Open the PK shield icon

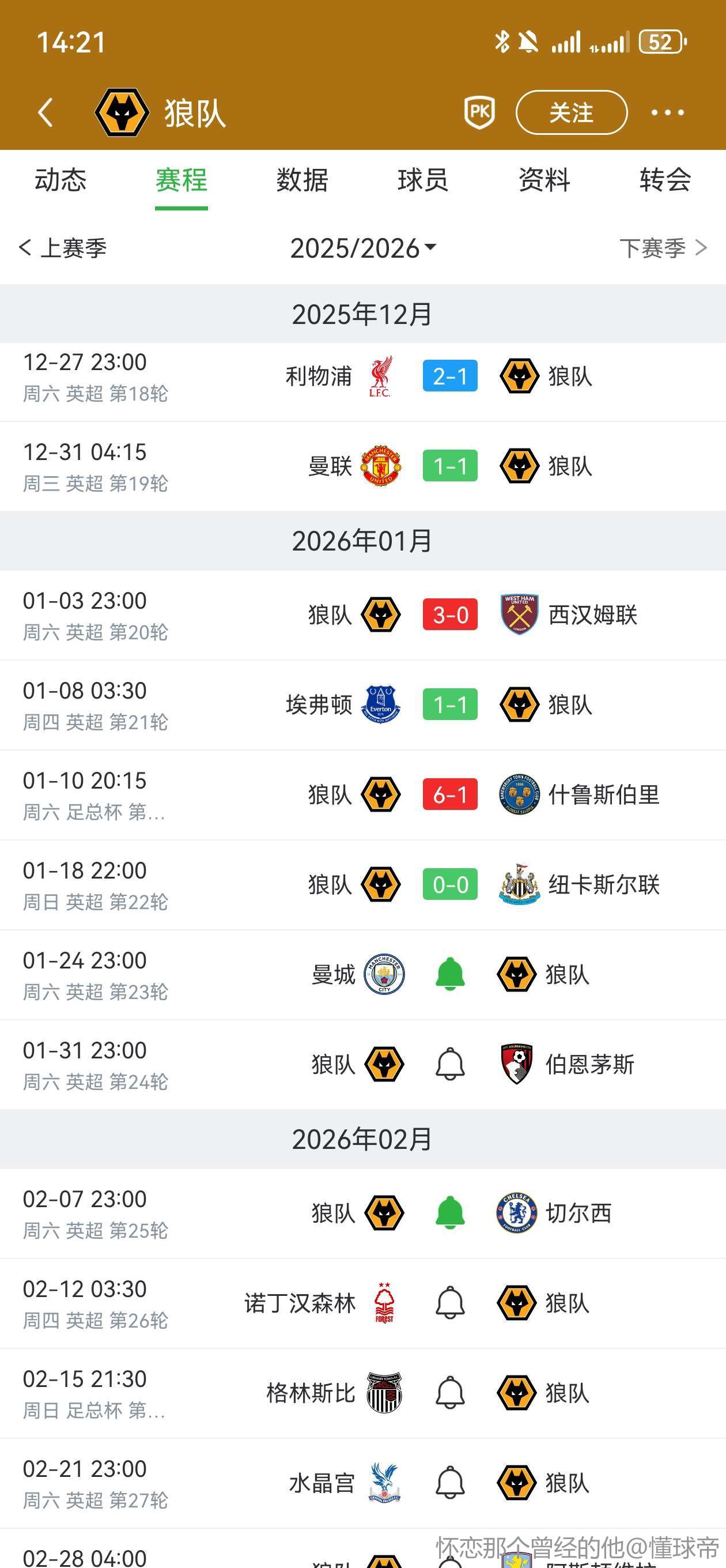pos(479,112)
